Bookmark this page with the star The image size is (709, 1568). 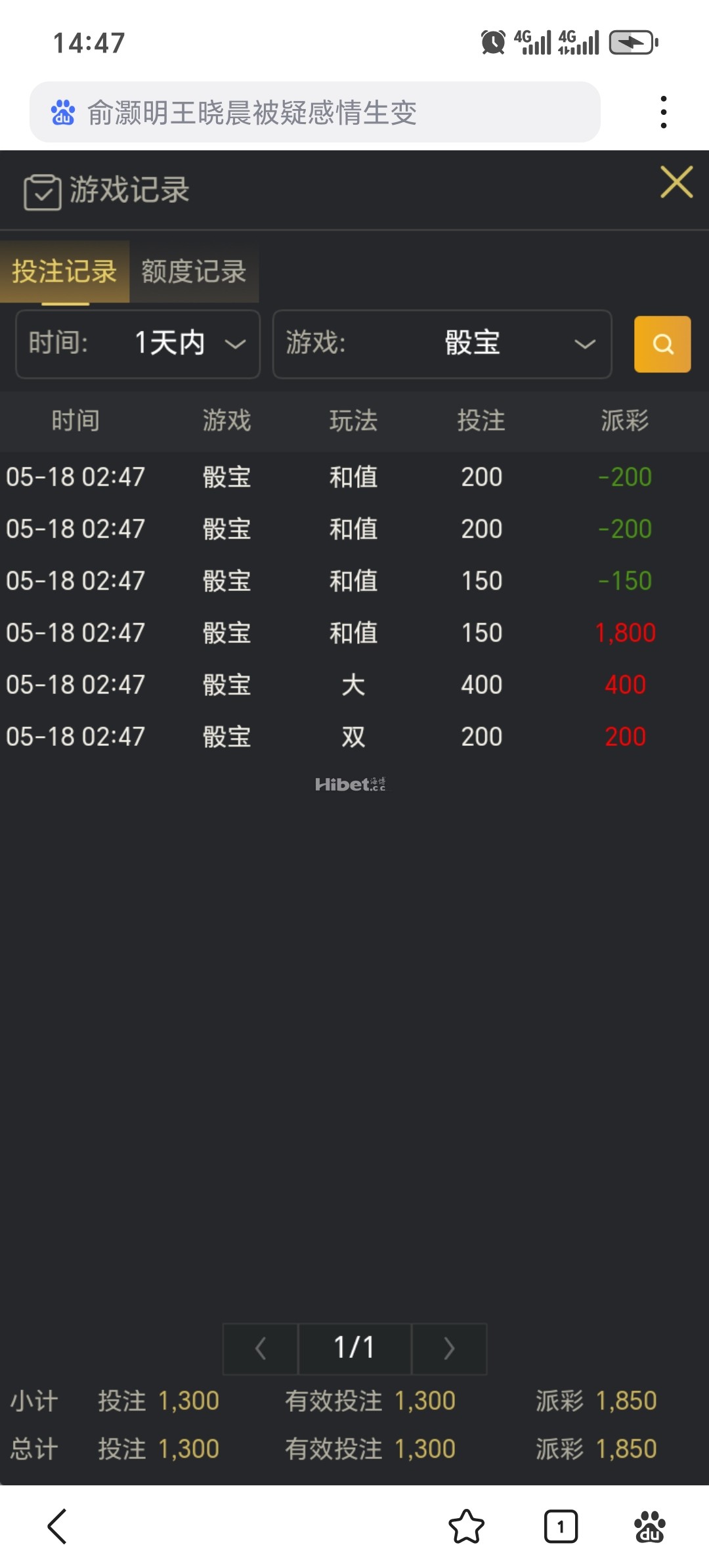(466, 1526)
